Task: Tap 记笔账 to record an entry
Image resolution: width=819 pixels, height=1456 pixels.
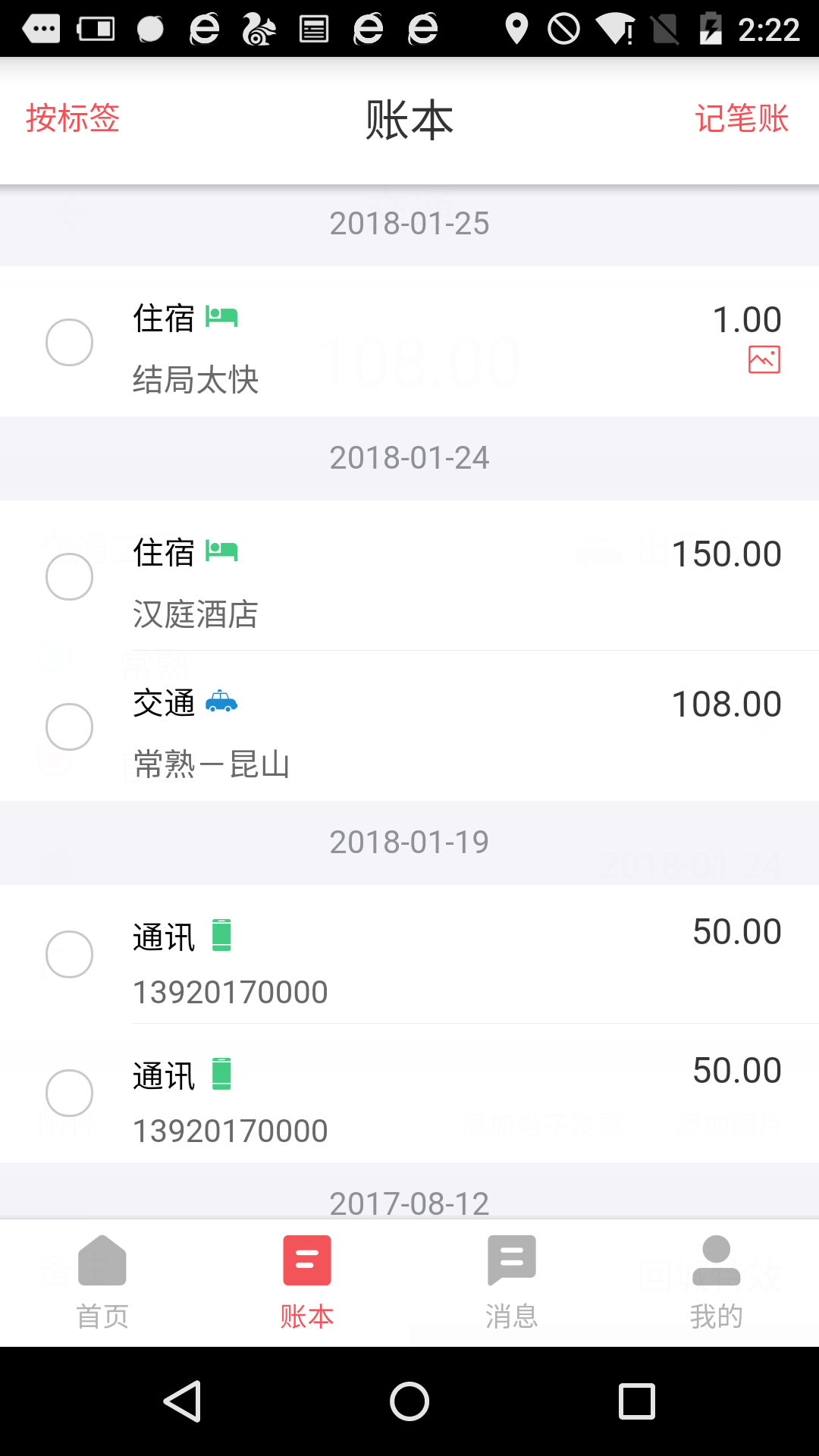Action: point(742,119)
